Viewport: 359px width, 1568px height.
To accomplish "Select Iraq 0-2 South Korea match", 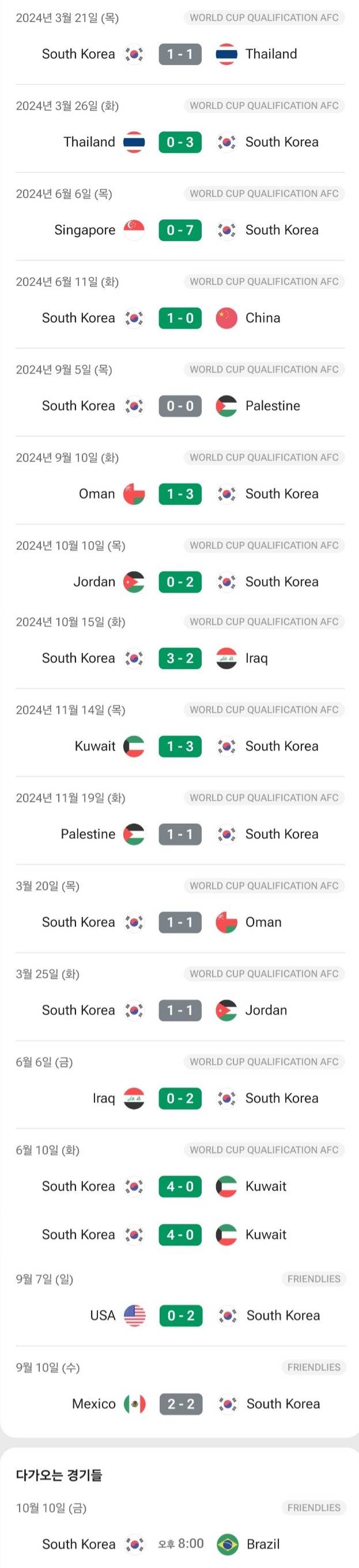I will pos(180,1099).
